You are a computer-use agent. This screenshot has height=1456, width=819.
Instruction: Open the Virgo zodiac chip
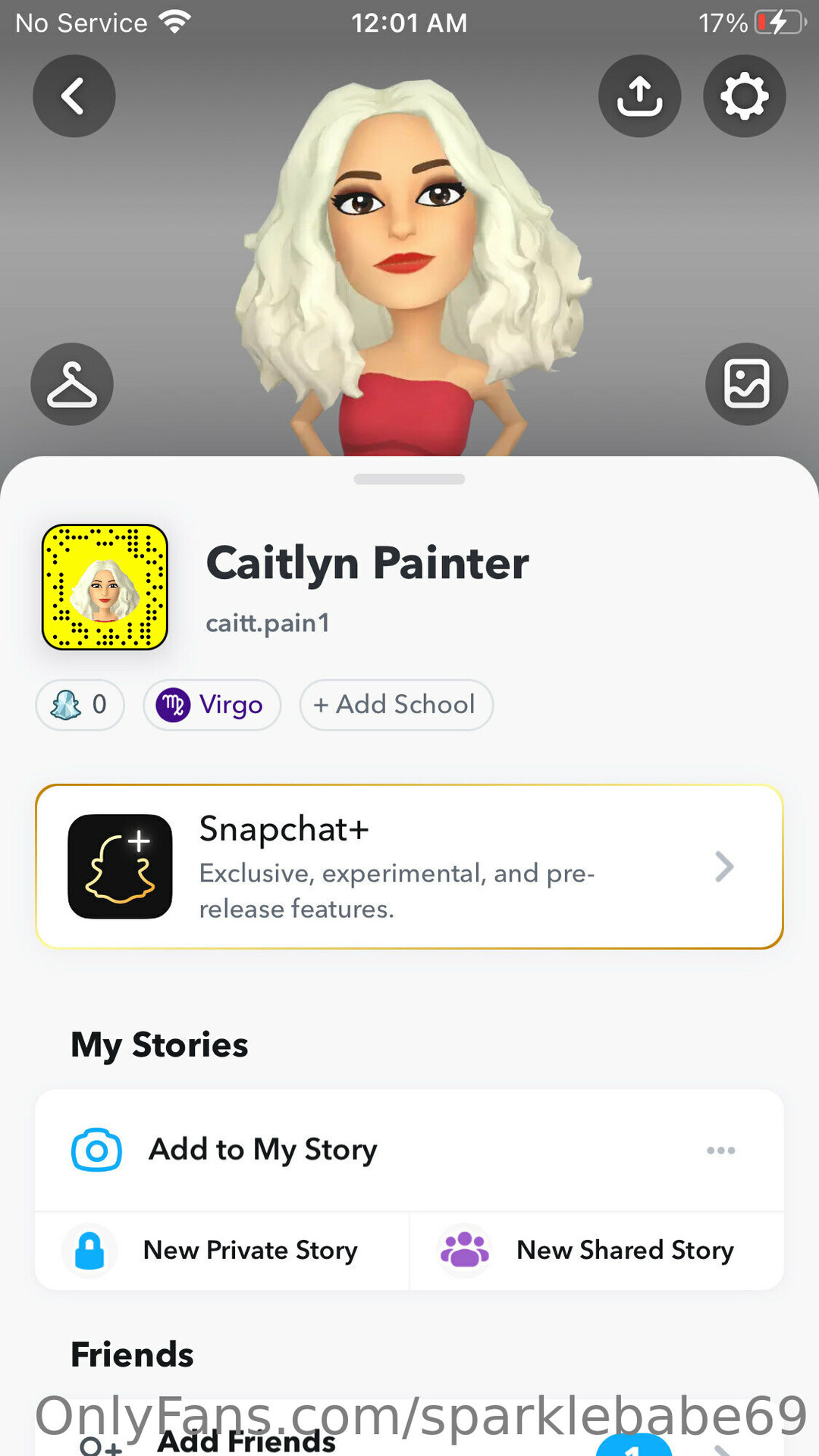click(212, 705)
